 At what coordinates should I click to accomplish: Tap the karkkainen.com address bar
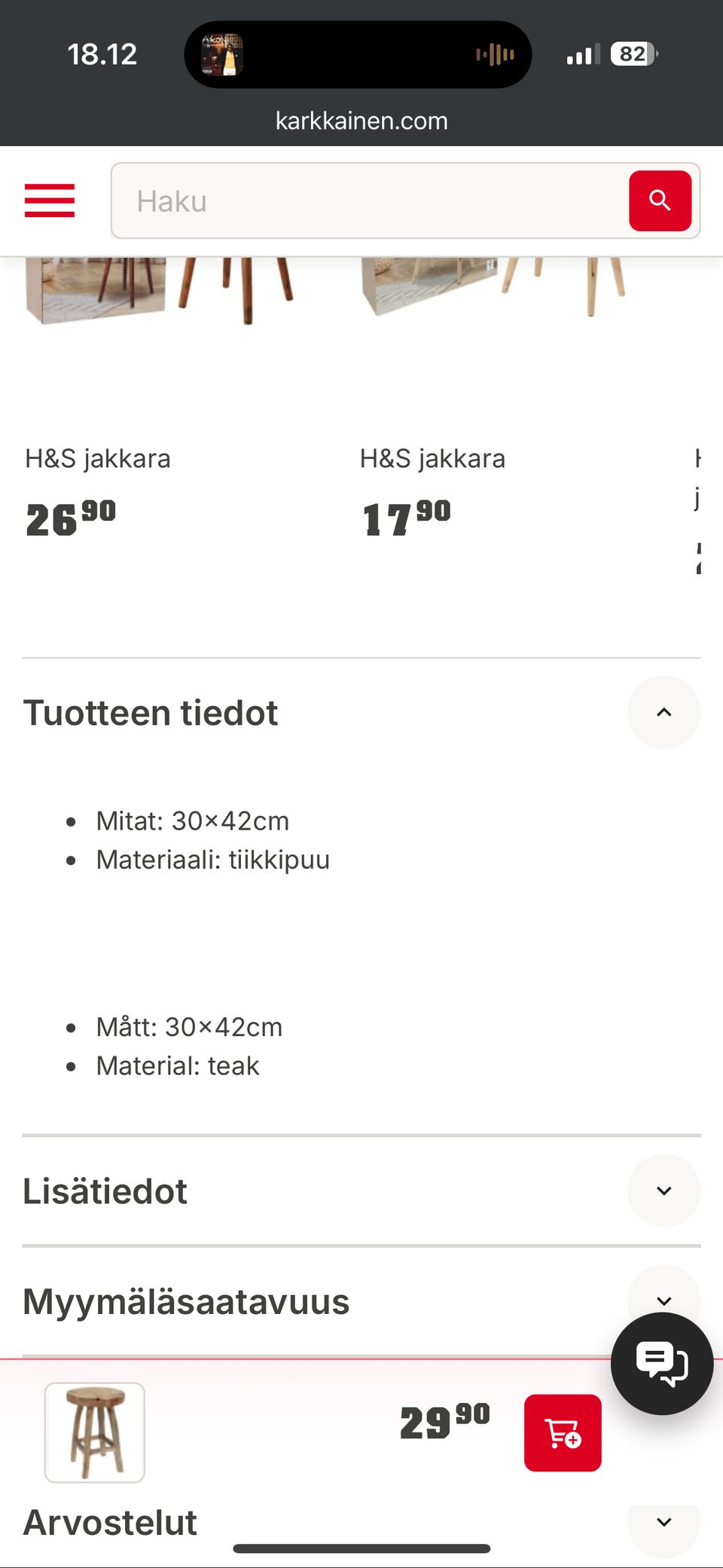pos(361,121)
